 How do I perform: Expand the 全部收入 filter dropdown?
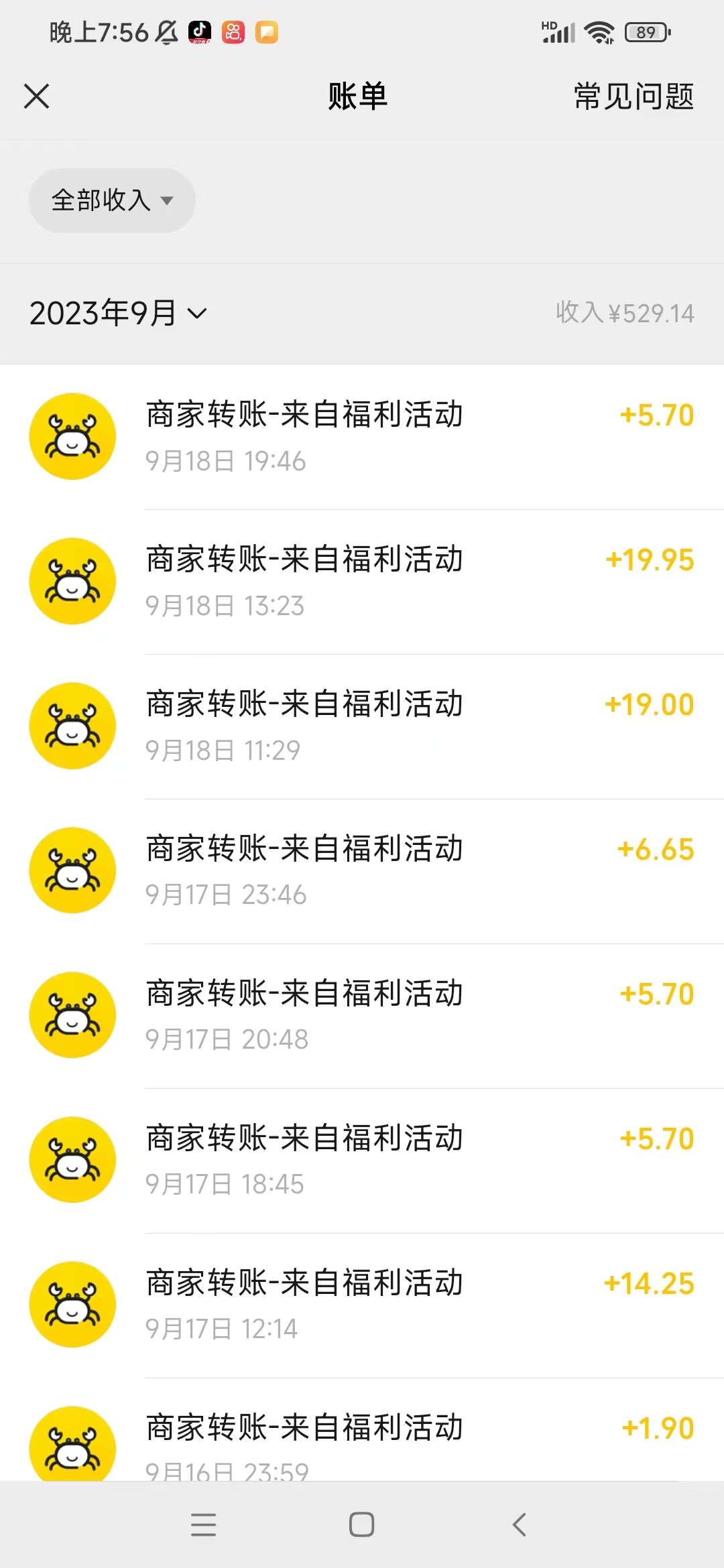[112, 200]
